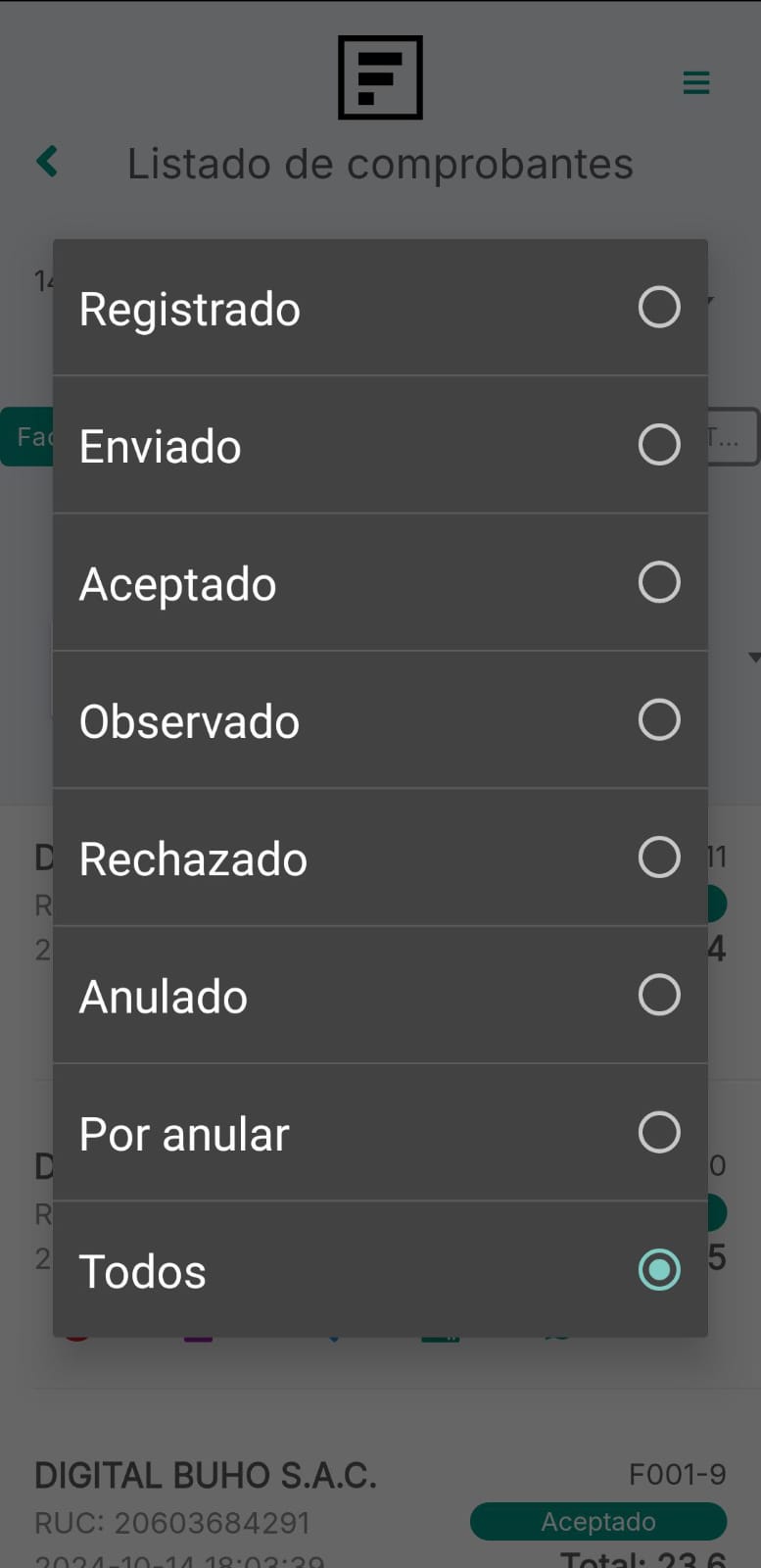Tap the Fac... filter chip

24,435
